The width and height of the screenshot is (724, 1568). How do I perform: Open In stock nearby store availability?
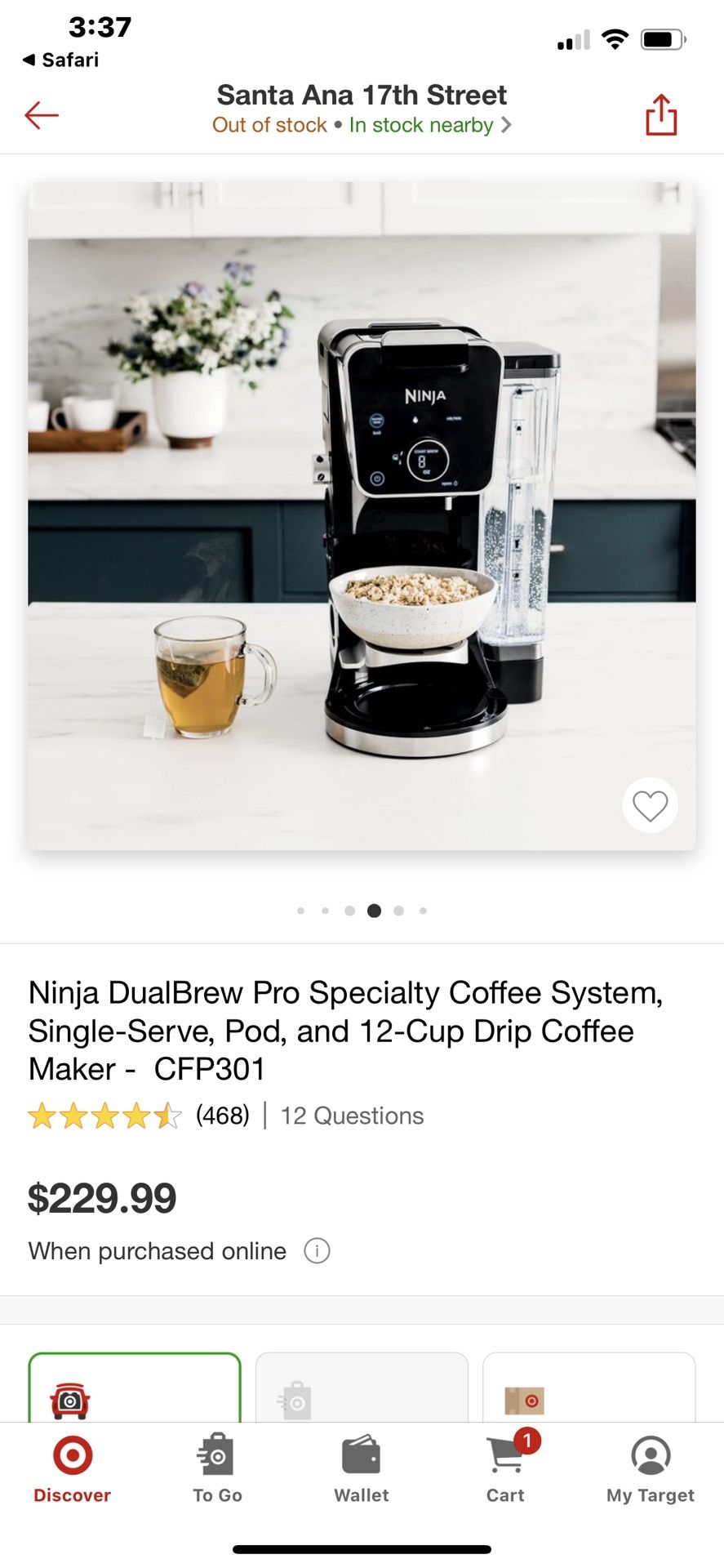pyautogui.click(x=429, y=125)
